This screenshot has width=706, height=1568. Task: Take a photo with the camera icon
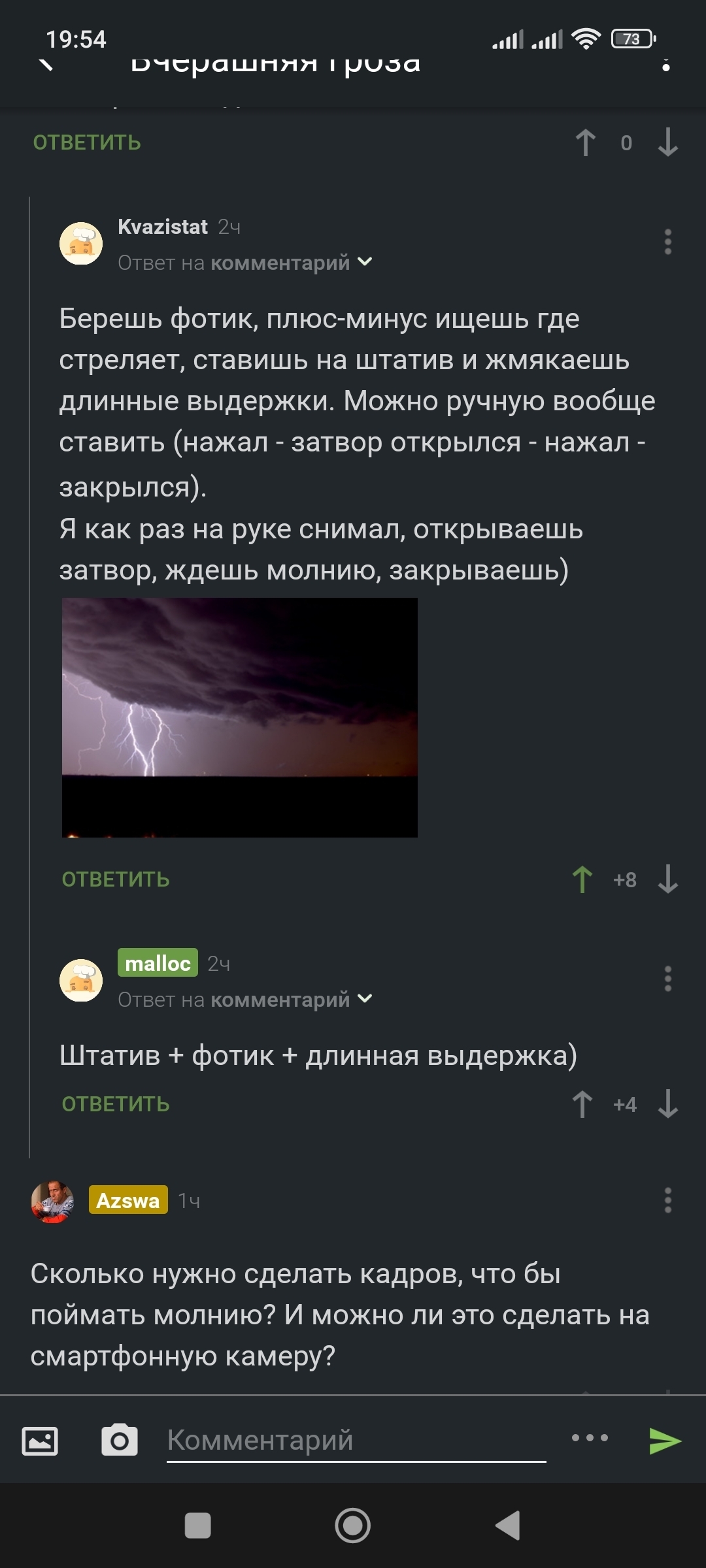click(x=120, y=1441)
